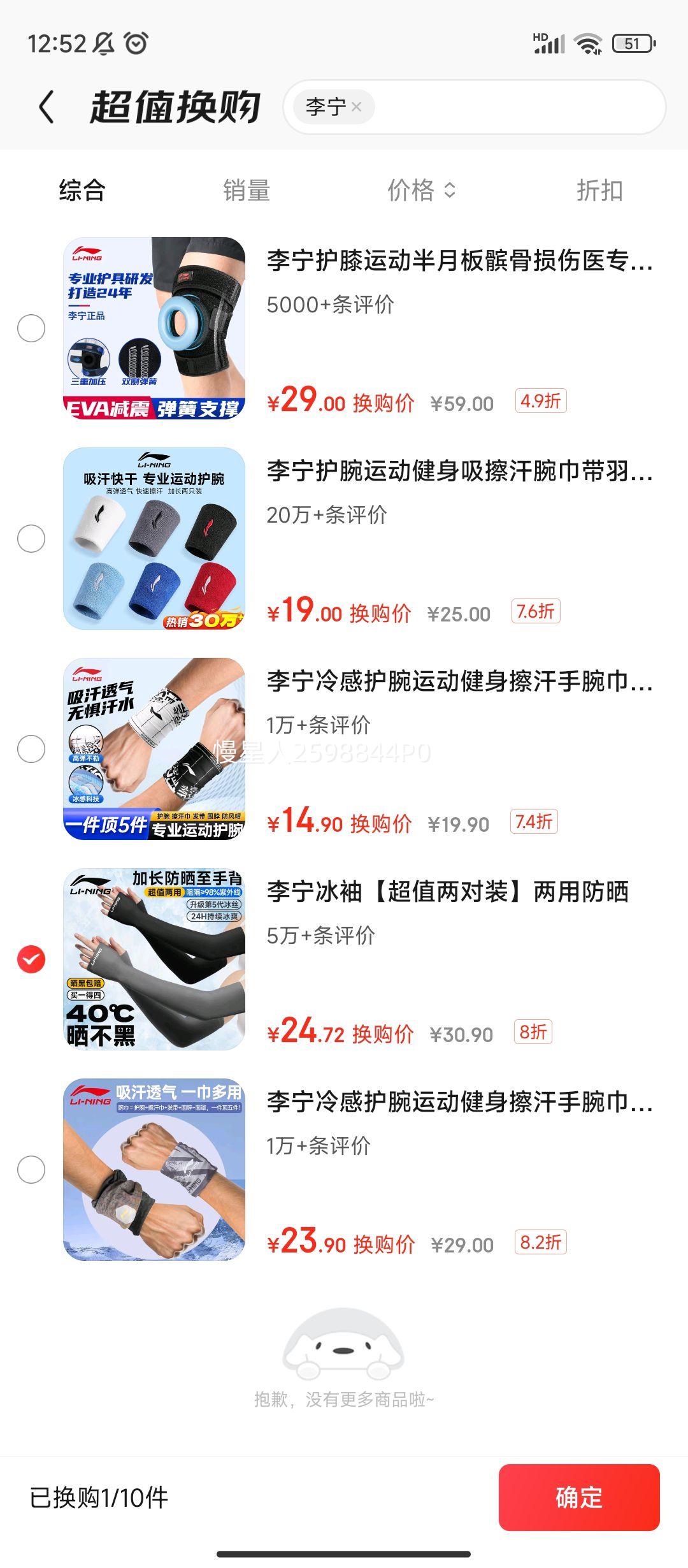The height and width of the screenshot is (1568, 688).
Task: Select the 李宁护膝 ¥29.00 item checkbox
Action: (31, 328)
